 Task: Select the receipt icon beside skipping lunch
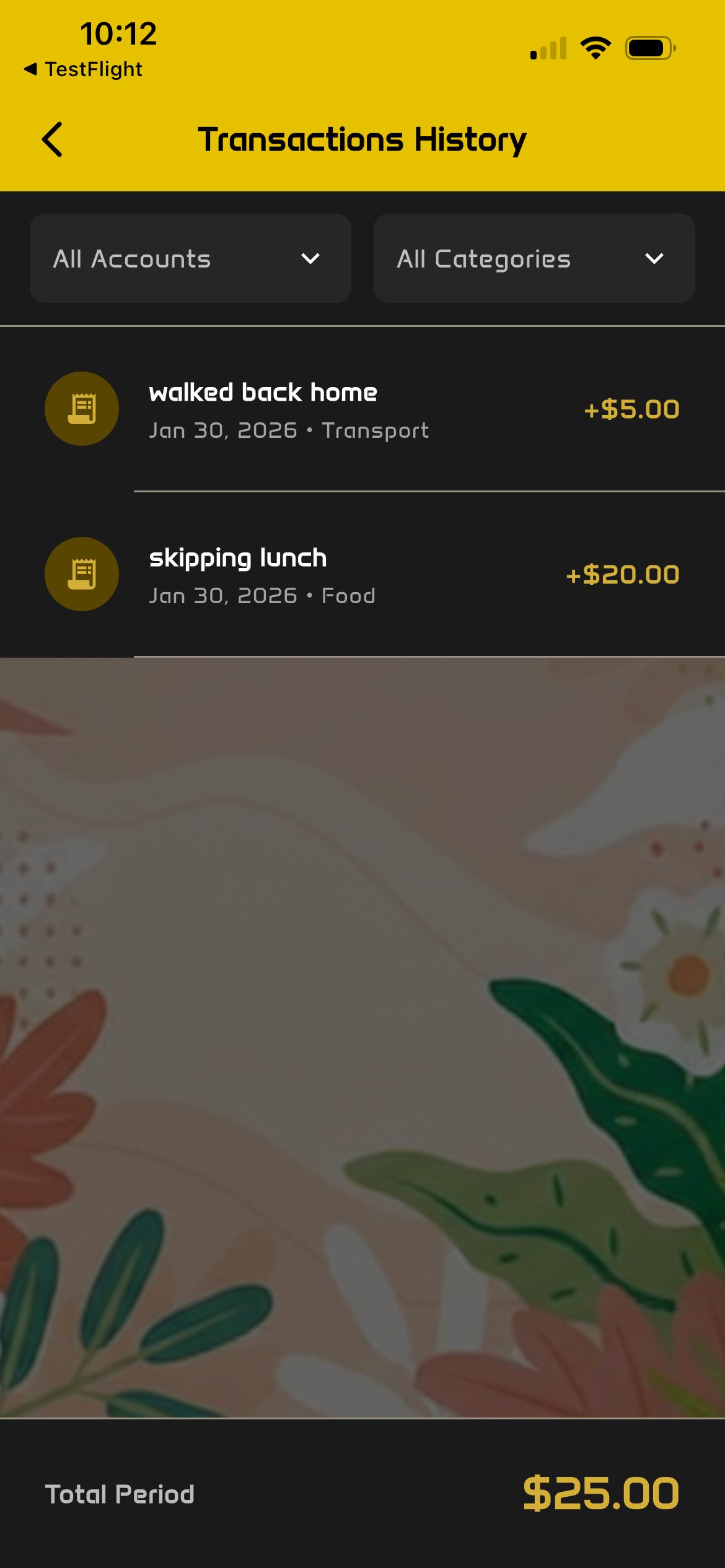81,574
